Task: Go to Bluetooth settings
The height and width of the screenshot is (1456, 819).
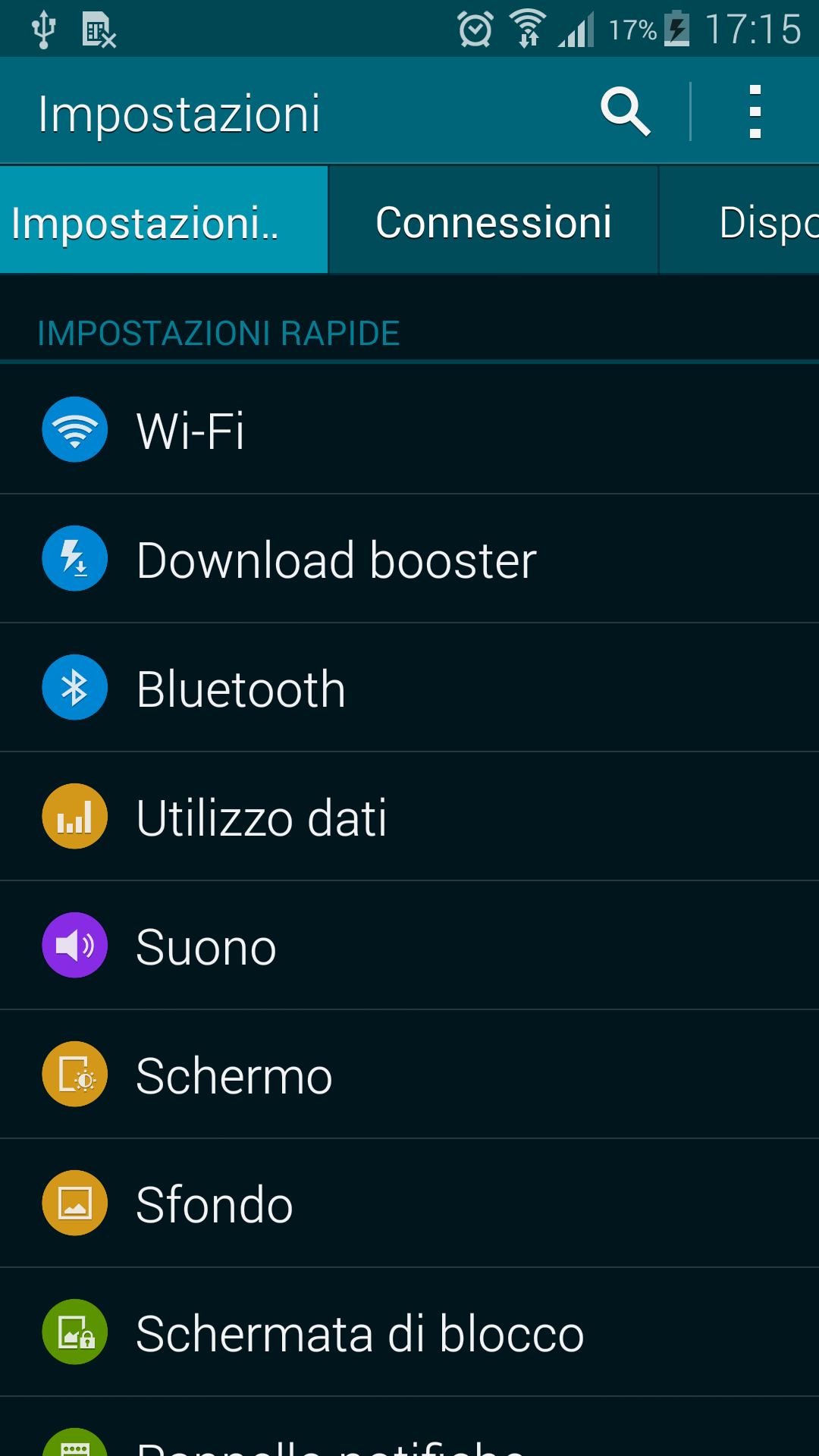Action: tap(409, 688)
